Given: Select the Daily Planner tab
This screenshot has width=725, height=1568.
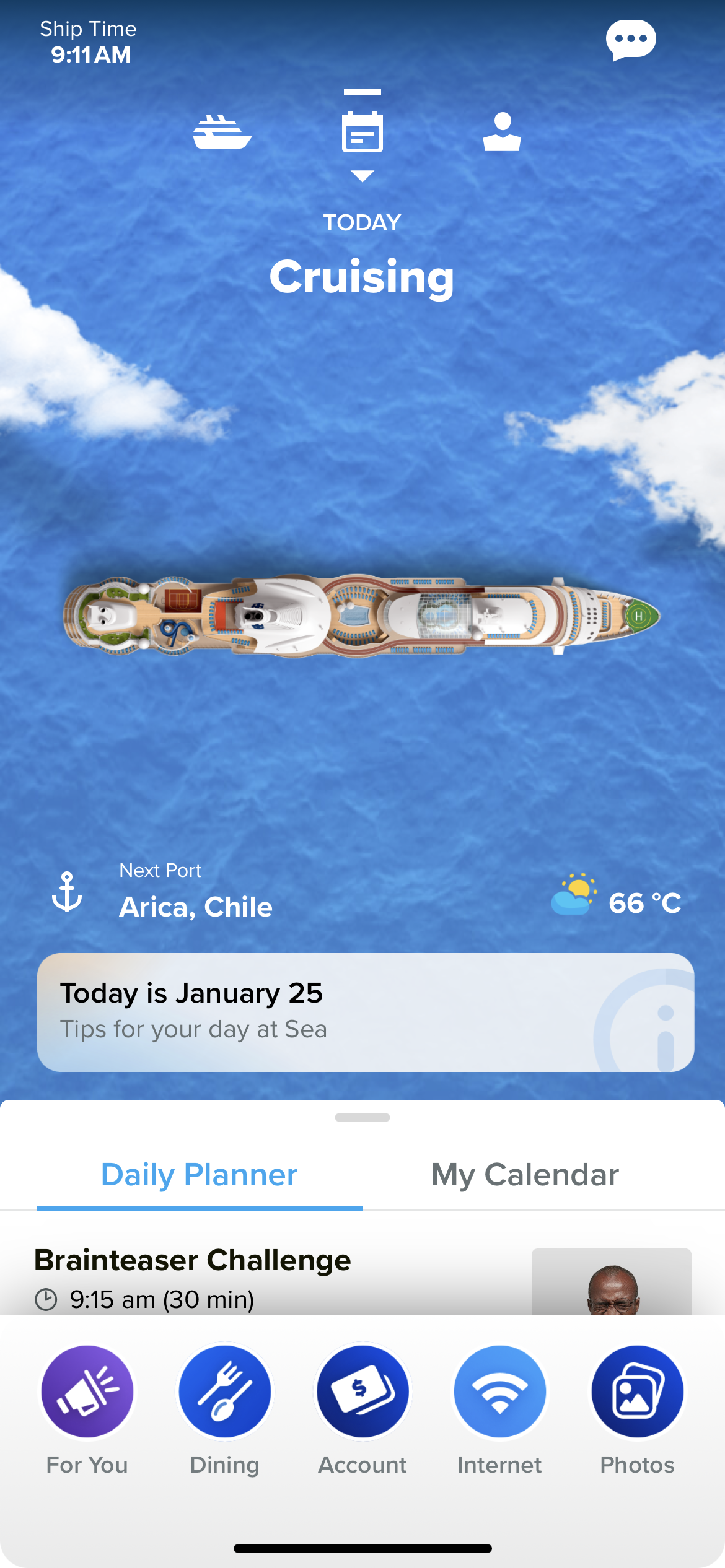Looking at the screenshot, I should click(200, 1175).
